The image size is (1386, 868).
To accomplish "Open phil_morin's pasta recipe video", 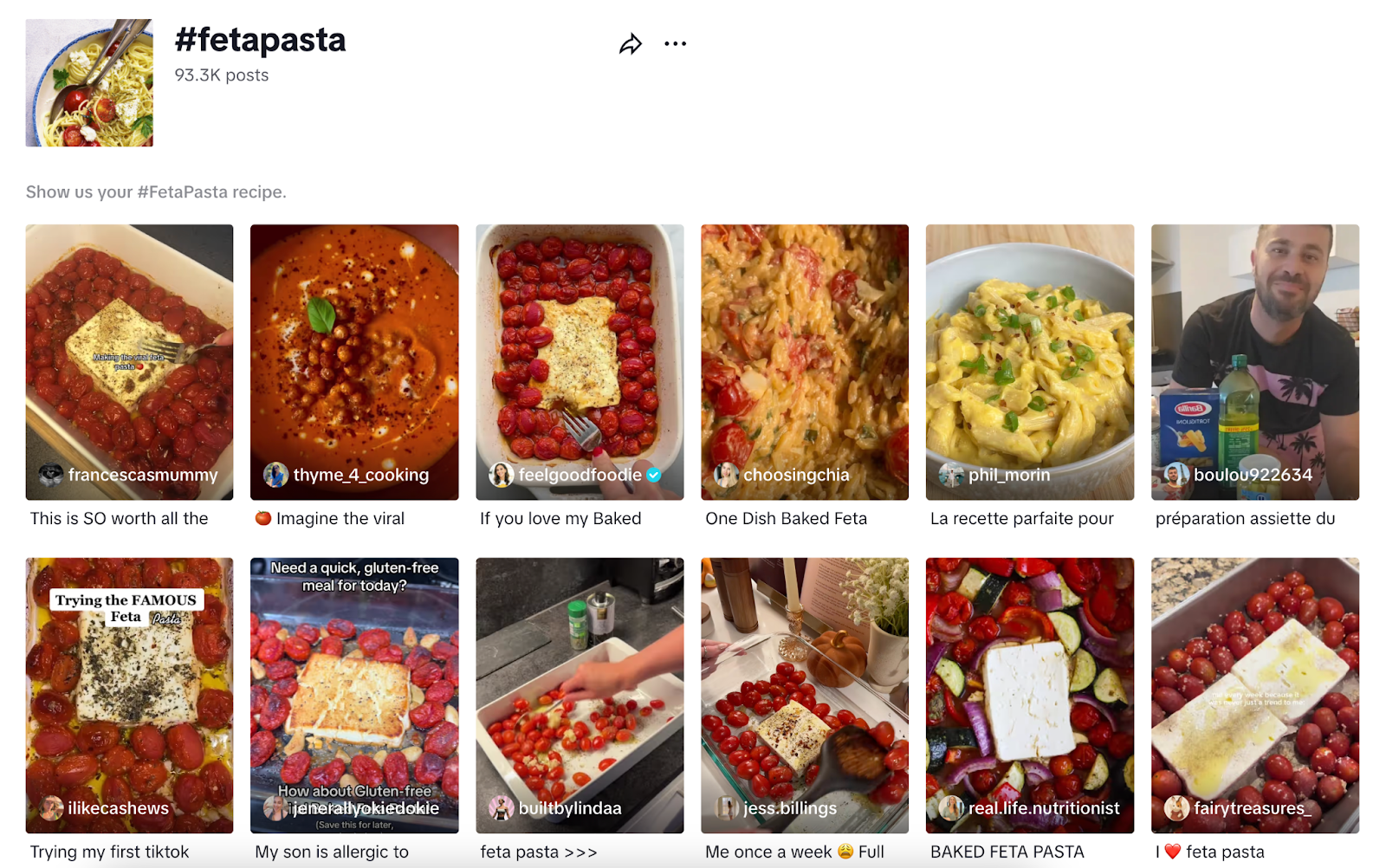I will [1030, 362].
